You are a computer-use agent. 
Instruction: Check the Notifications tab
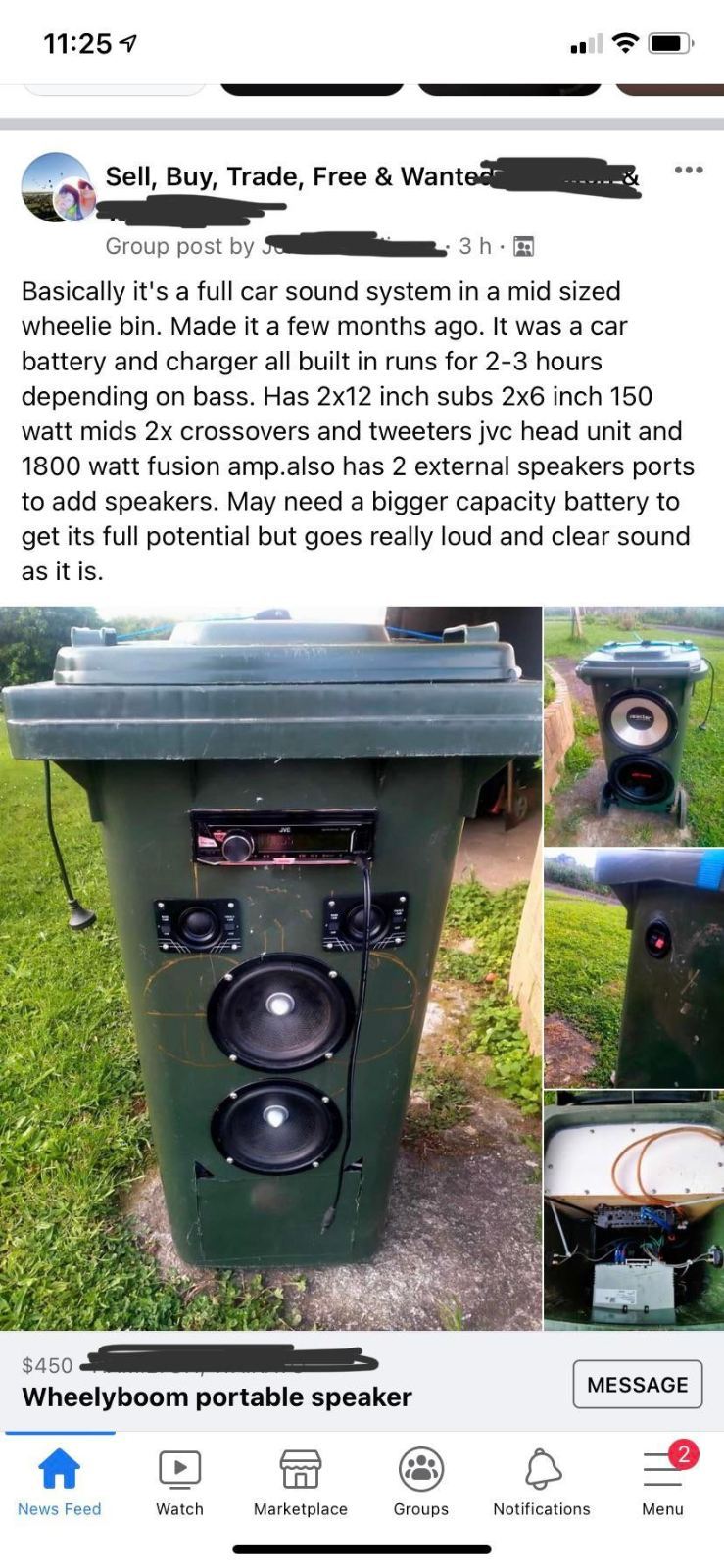point(542,1482)
